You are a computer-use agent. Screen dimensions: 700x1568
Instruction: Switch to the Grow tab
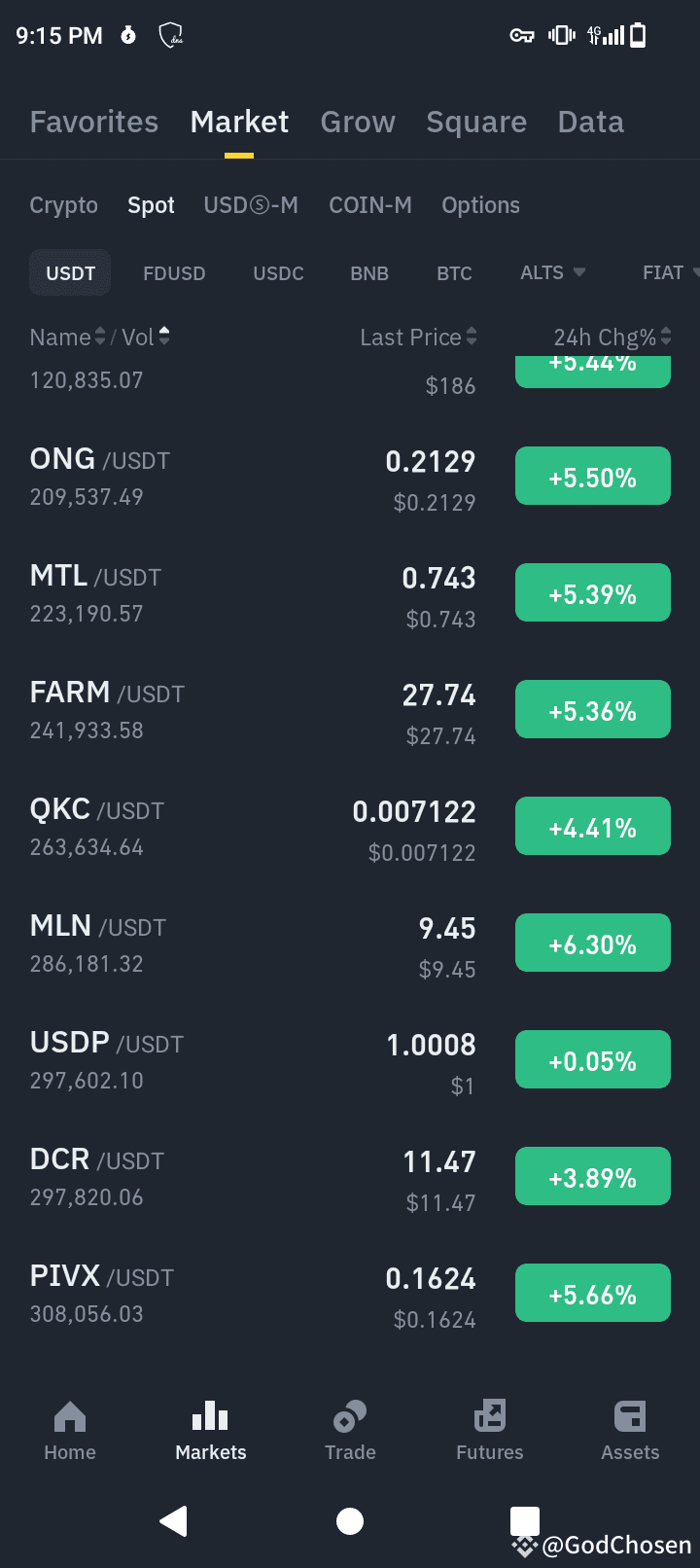pyautogui.click(x=358, y=122)
